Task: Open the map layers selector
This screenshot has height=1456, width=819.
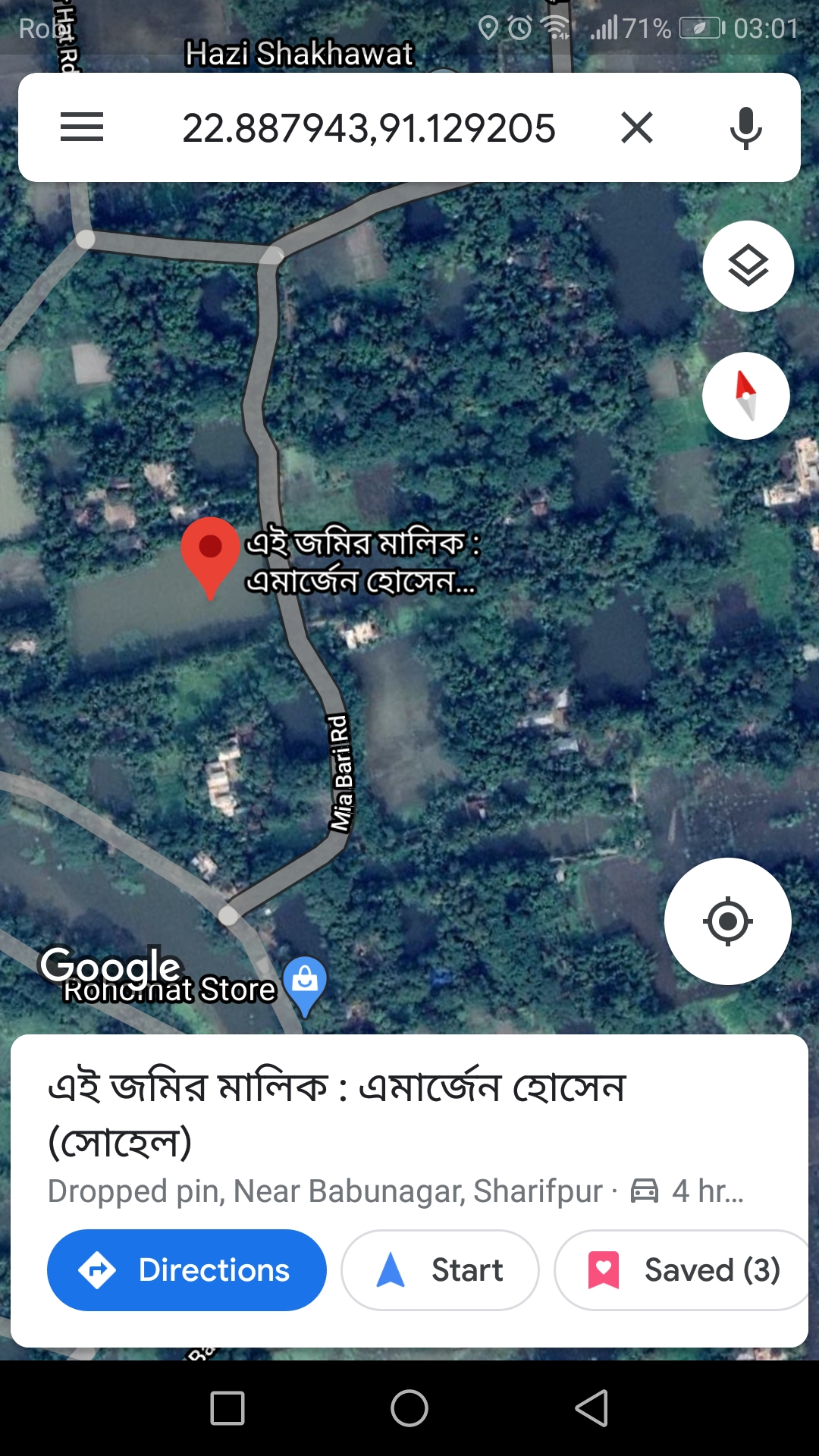Action: click(748, 266)
